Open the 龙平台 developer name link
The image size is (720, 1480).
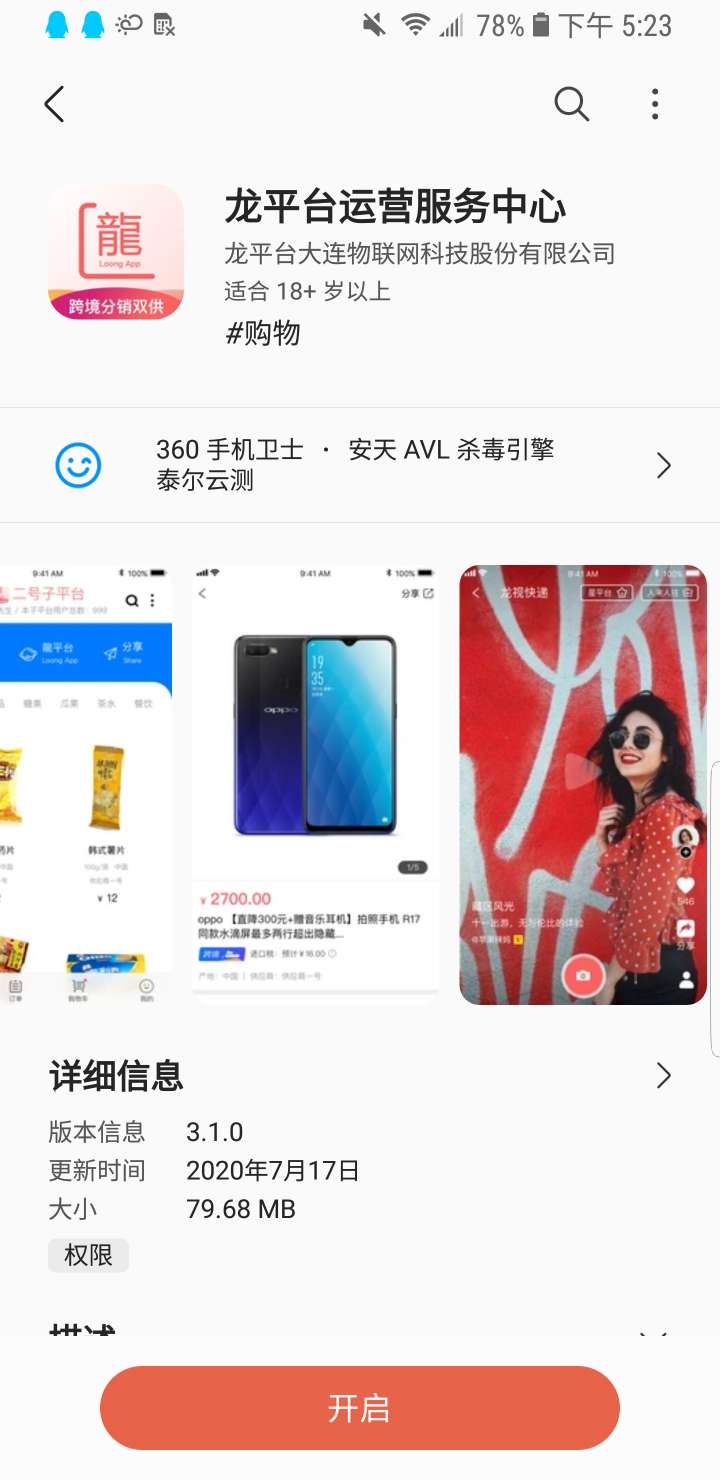[x=419, y=254]
